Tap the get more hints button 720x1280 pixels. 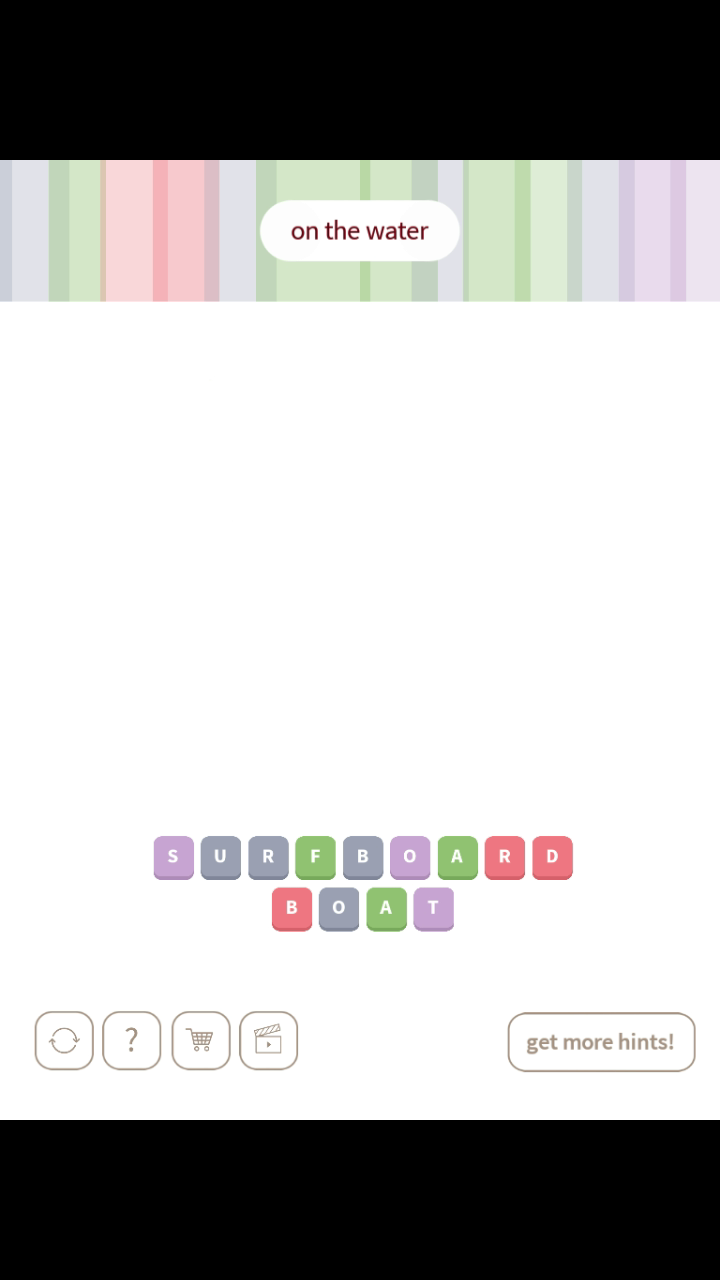[601, 1042]
